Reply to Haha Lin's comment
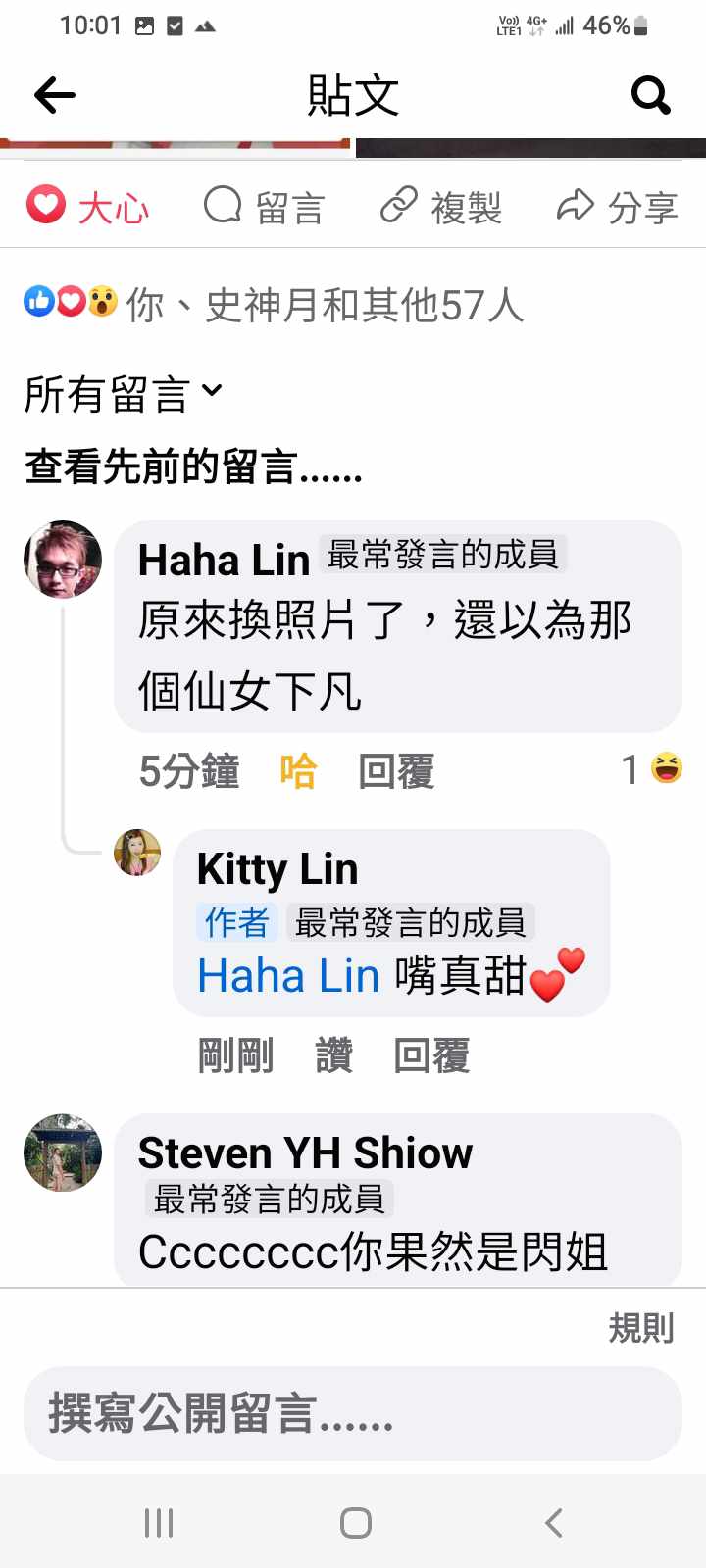The width and height of the screenshot is (706, 1568). [x=396, y=771]
